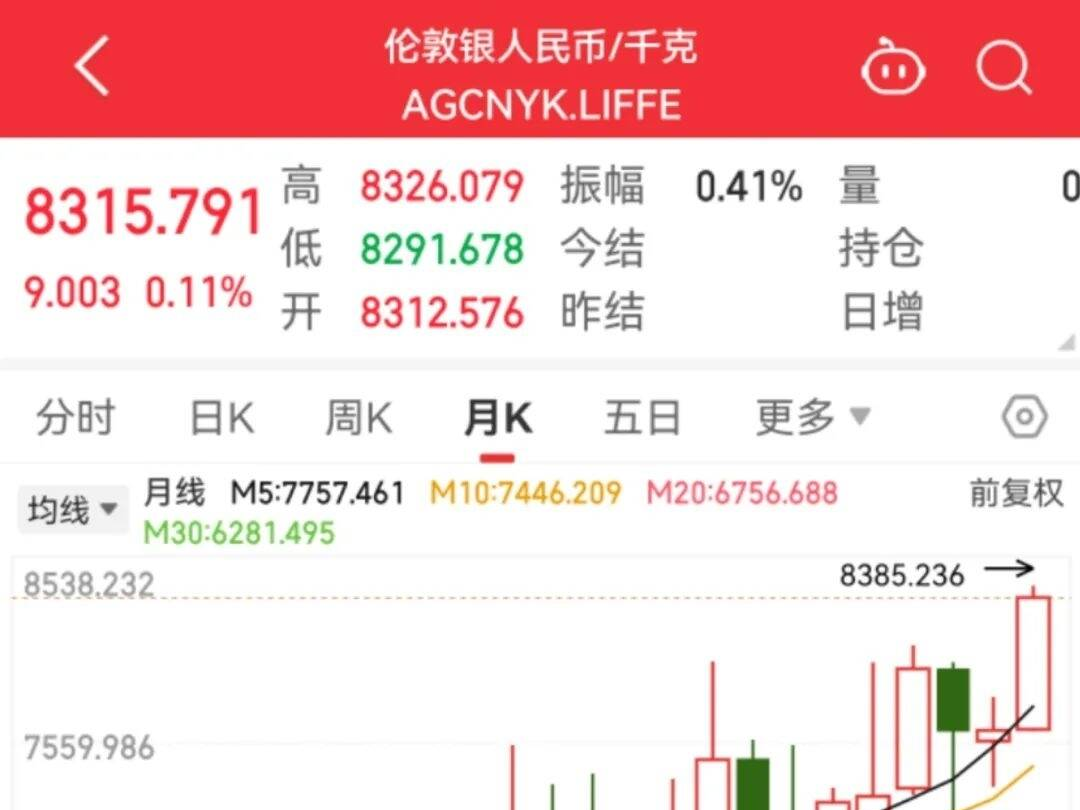The image size is (1080, 810).
Task: Open chart settings hexagon icon
Action: (x=1024, y=418)
